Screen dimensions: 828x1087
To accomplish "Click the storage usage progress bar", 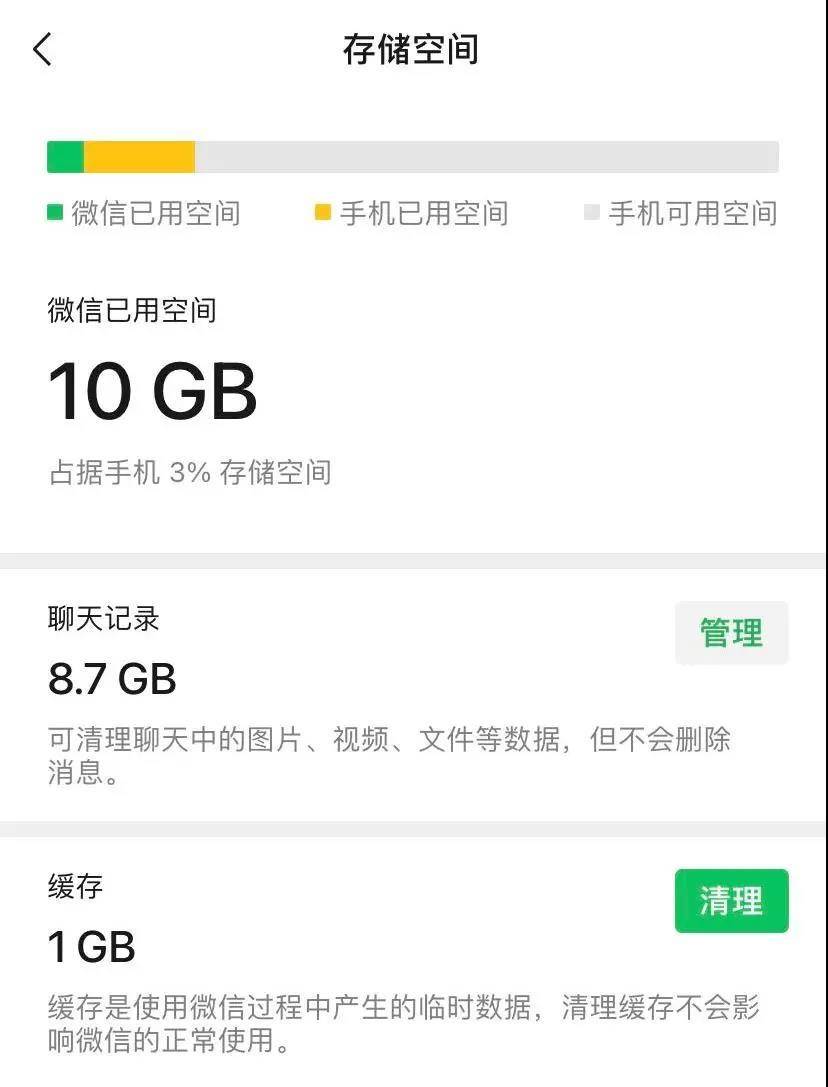I will coord(413,156).
